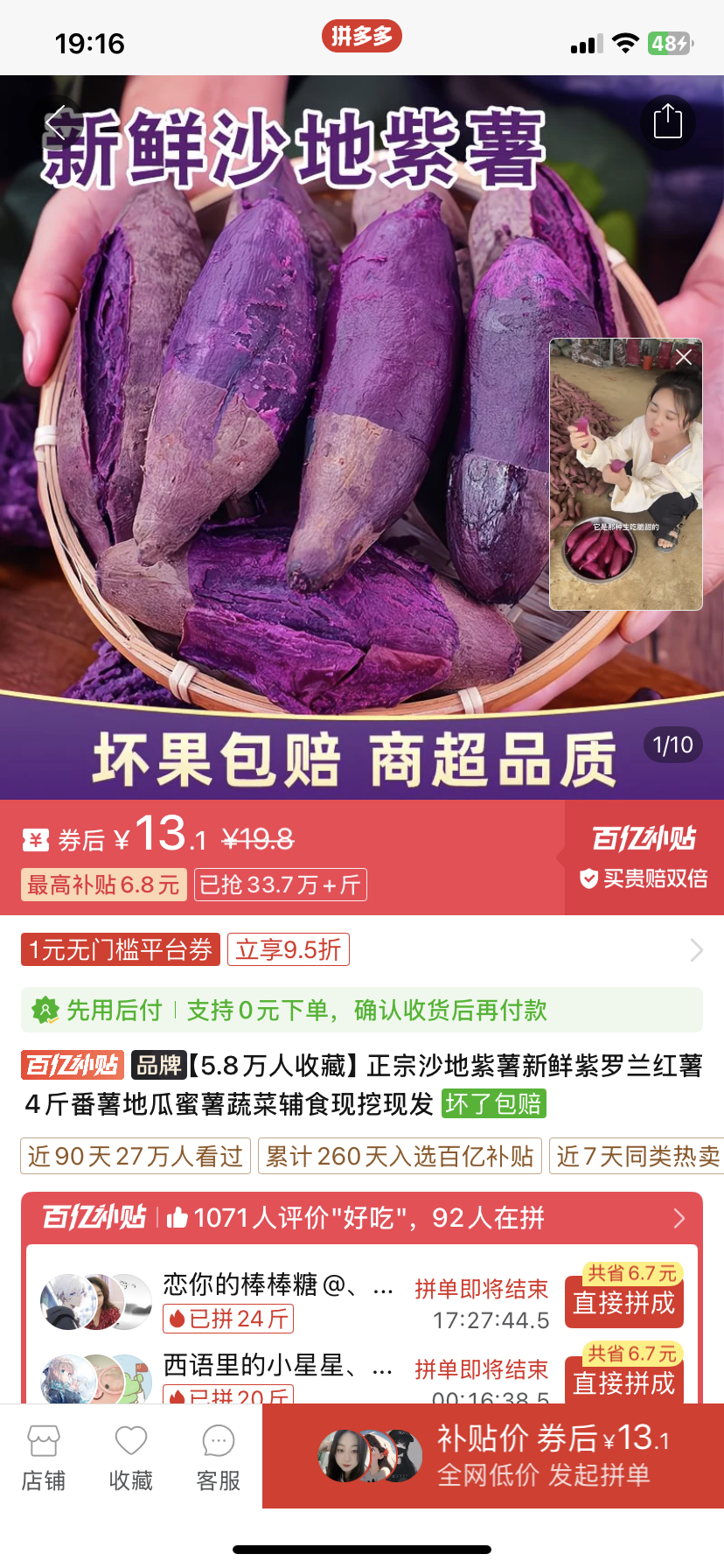View the 买贵赔双倍 price guarantee
Screen dimensions: 724x1568
(644, 878)
